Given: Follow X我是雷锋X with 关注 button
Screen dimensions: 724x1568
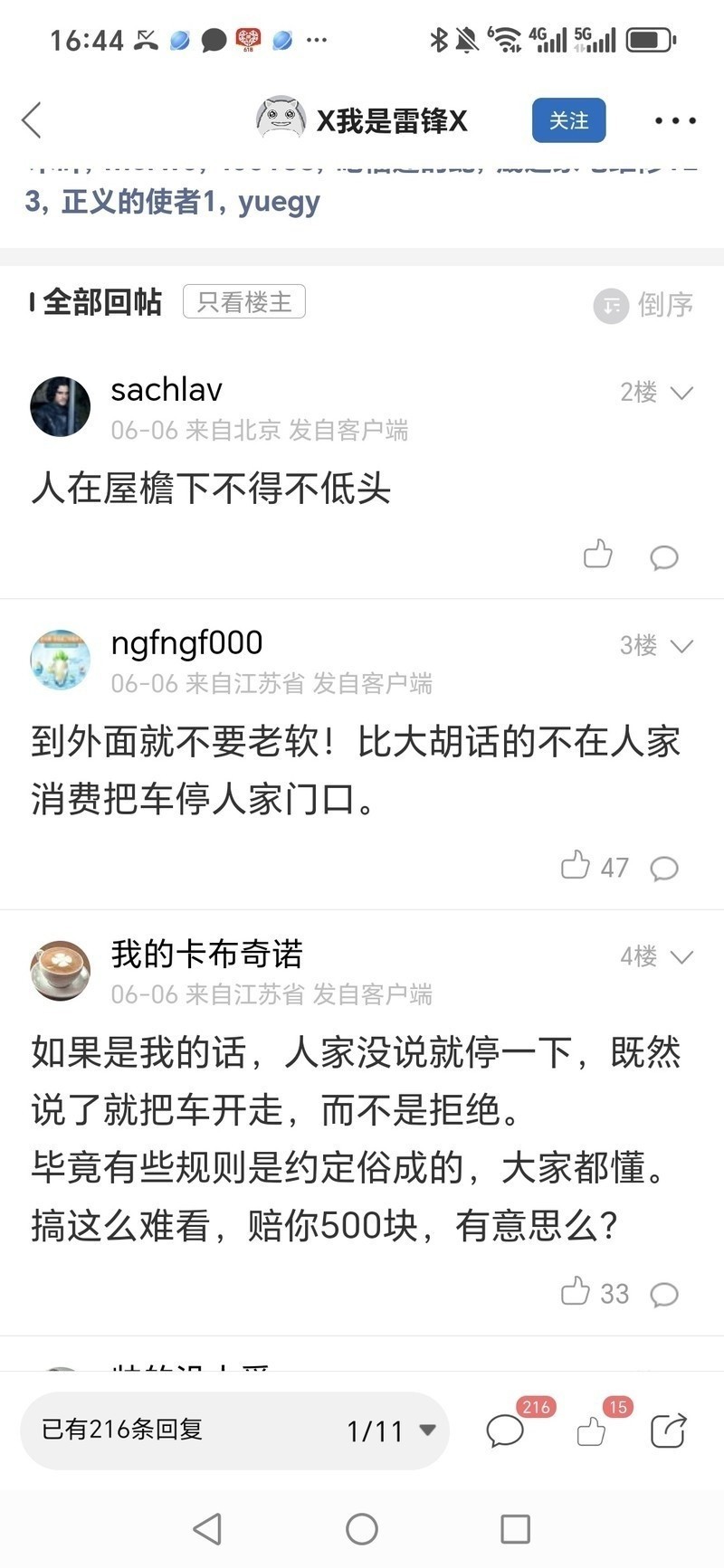Looking at the screenshot, I should [568, 120].
